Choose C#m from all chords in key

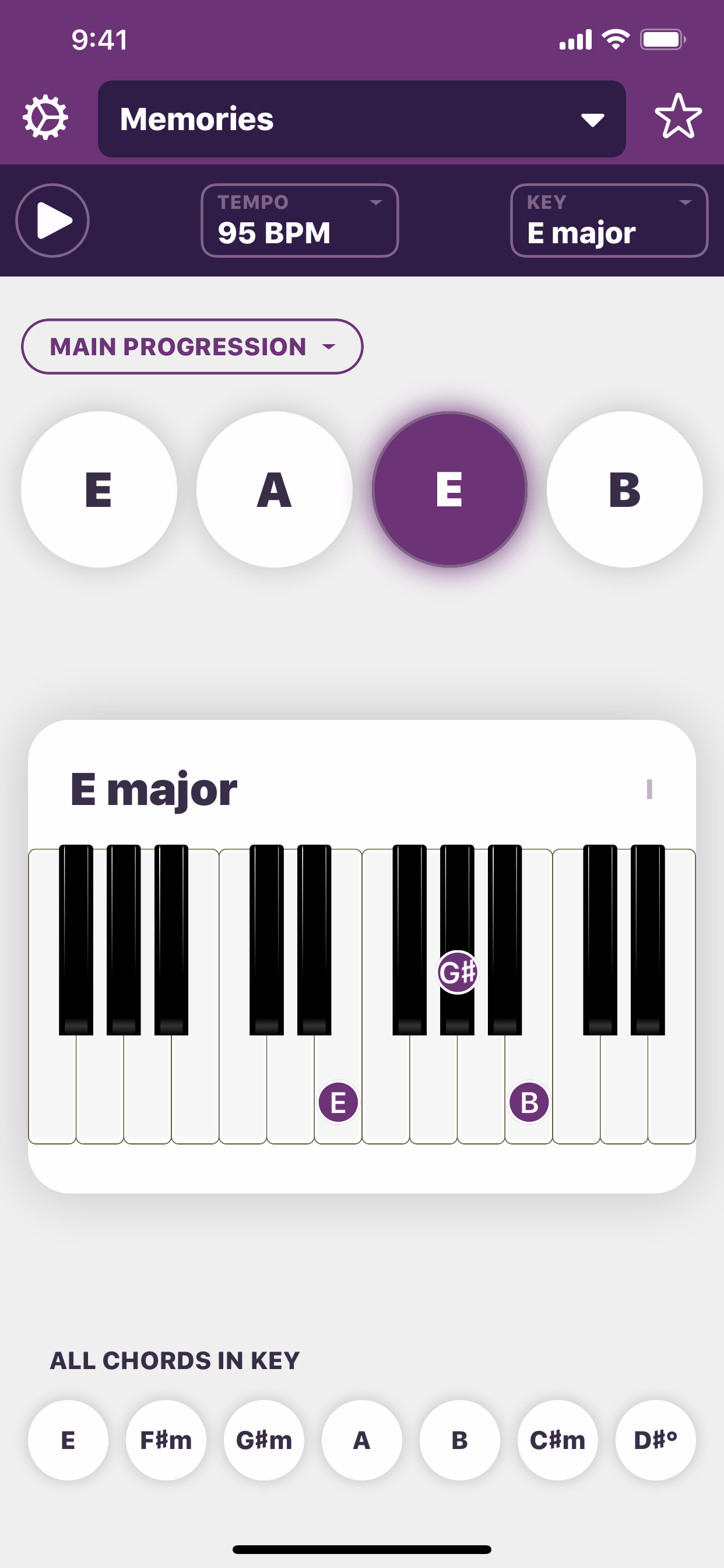557,1440
